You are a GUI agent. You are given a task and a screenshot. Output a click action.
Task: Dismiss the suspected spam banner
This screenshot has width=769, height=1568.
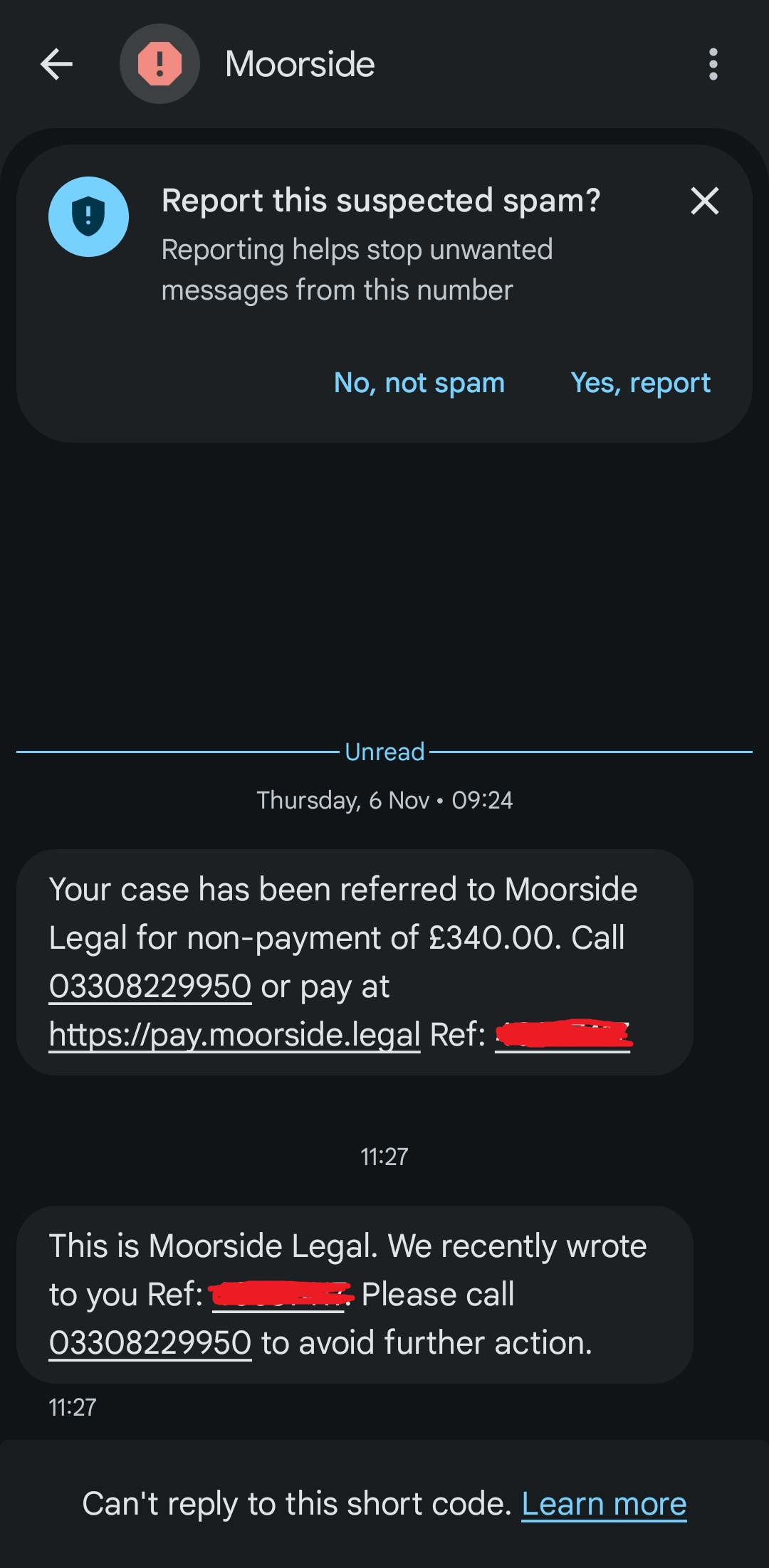pos(704,201)
